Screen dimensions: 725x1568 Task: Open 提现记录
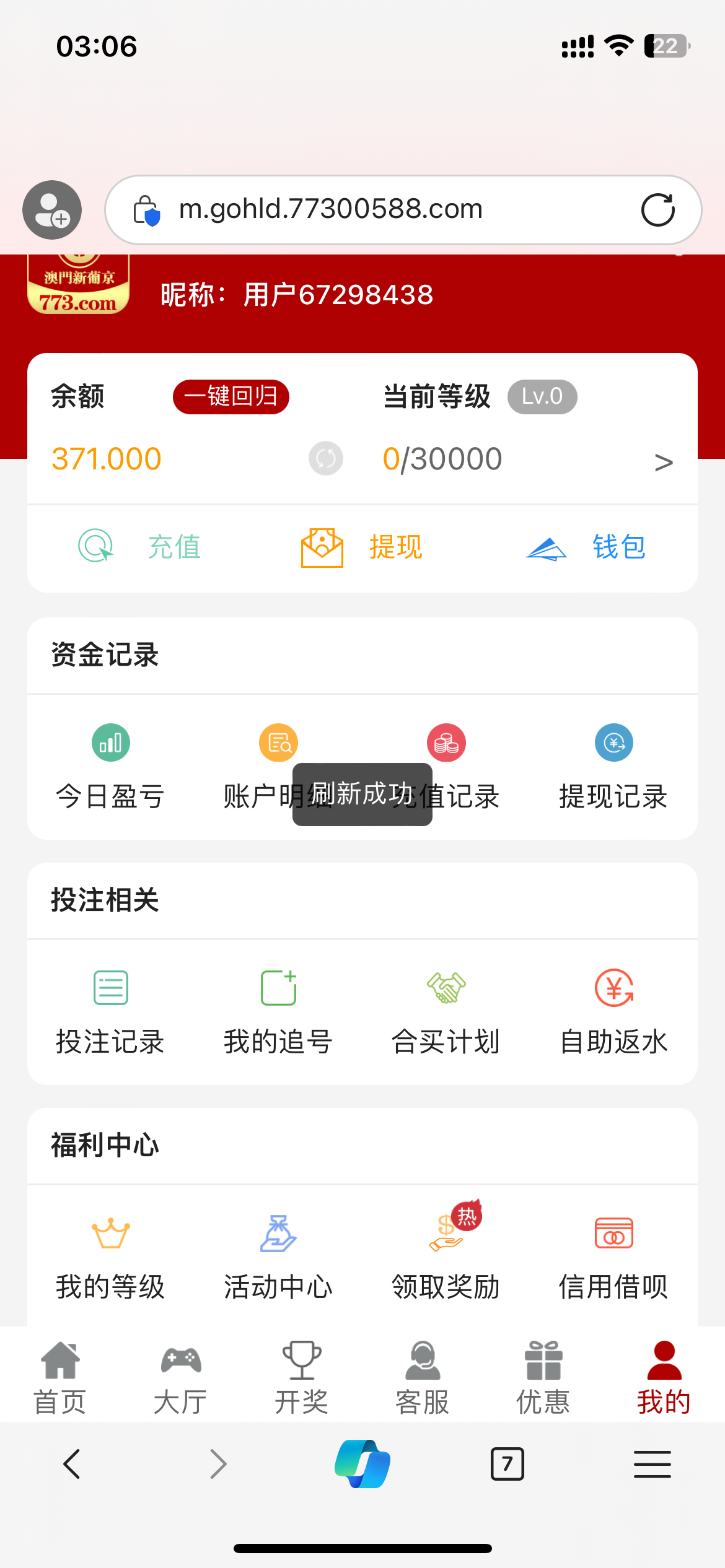[613, 767]
